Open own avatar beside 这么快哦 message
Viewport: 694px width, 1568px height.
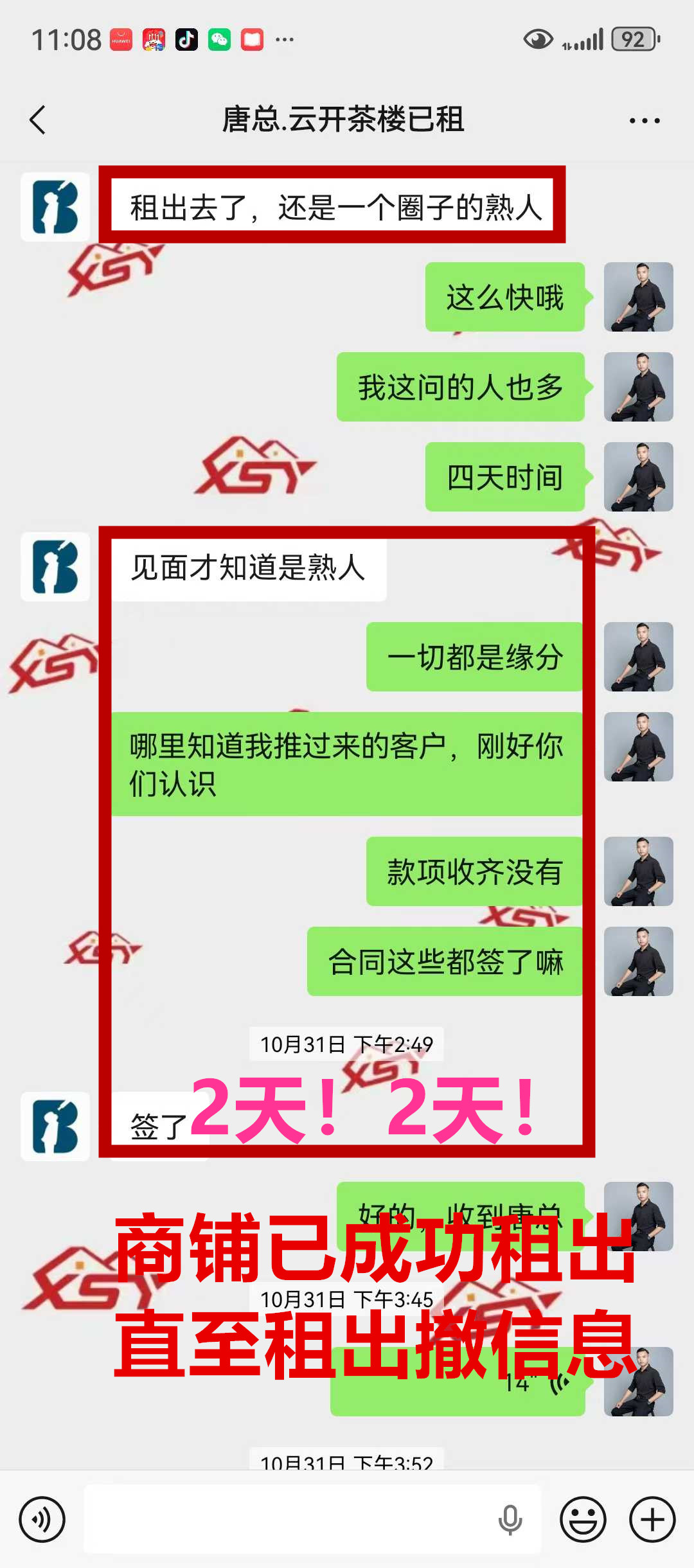click(638, 297)
